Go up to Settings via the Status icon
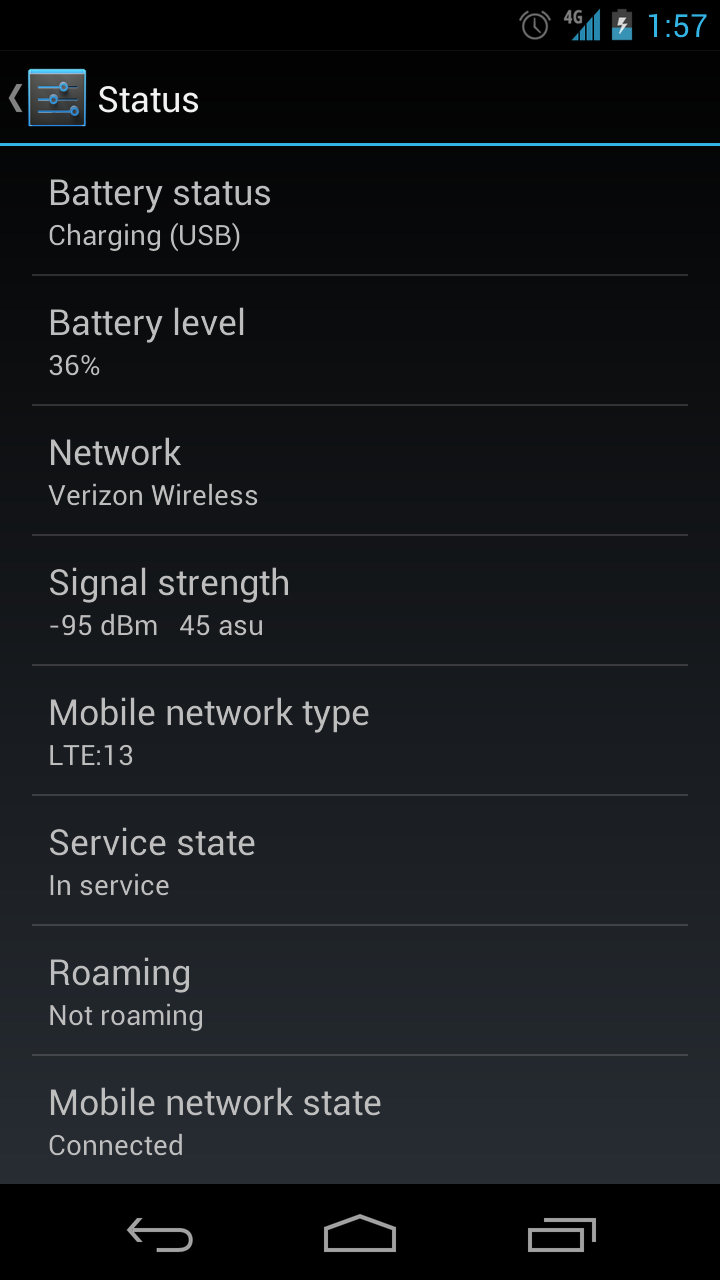This screenshot has height=1280, width=720. 55,98
